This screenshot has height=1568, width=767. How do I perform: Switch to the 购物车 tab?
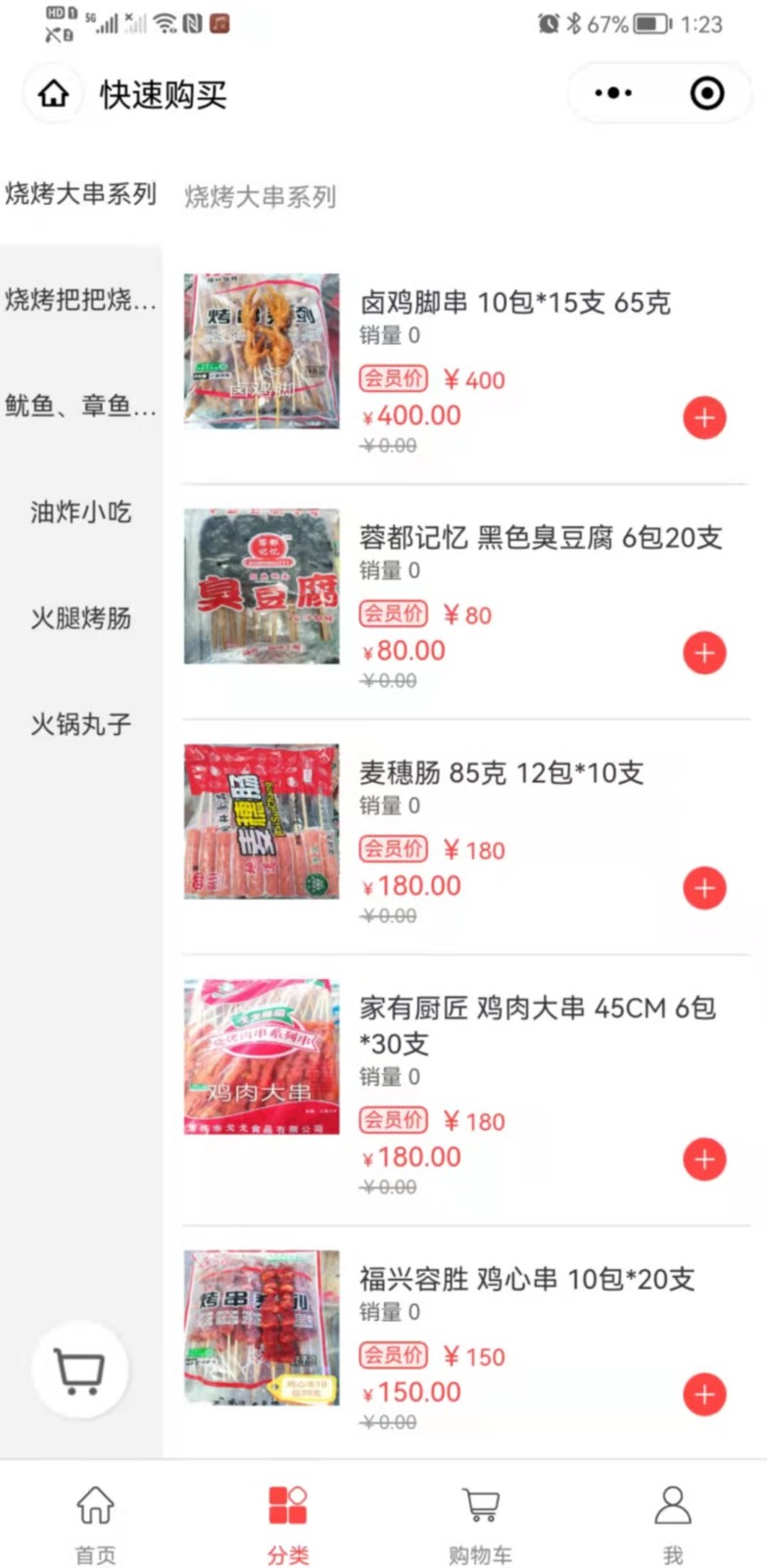[x=480, y=1525]
